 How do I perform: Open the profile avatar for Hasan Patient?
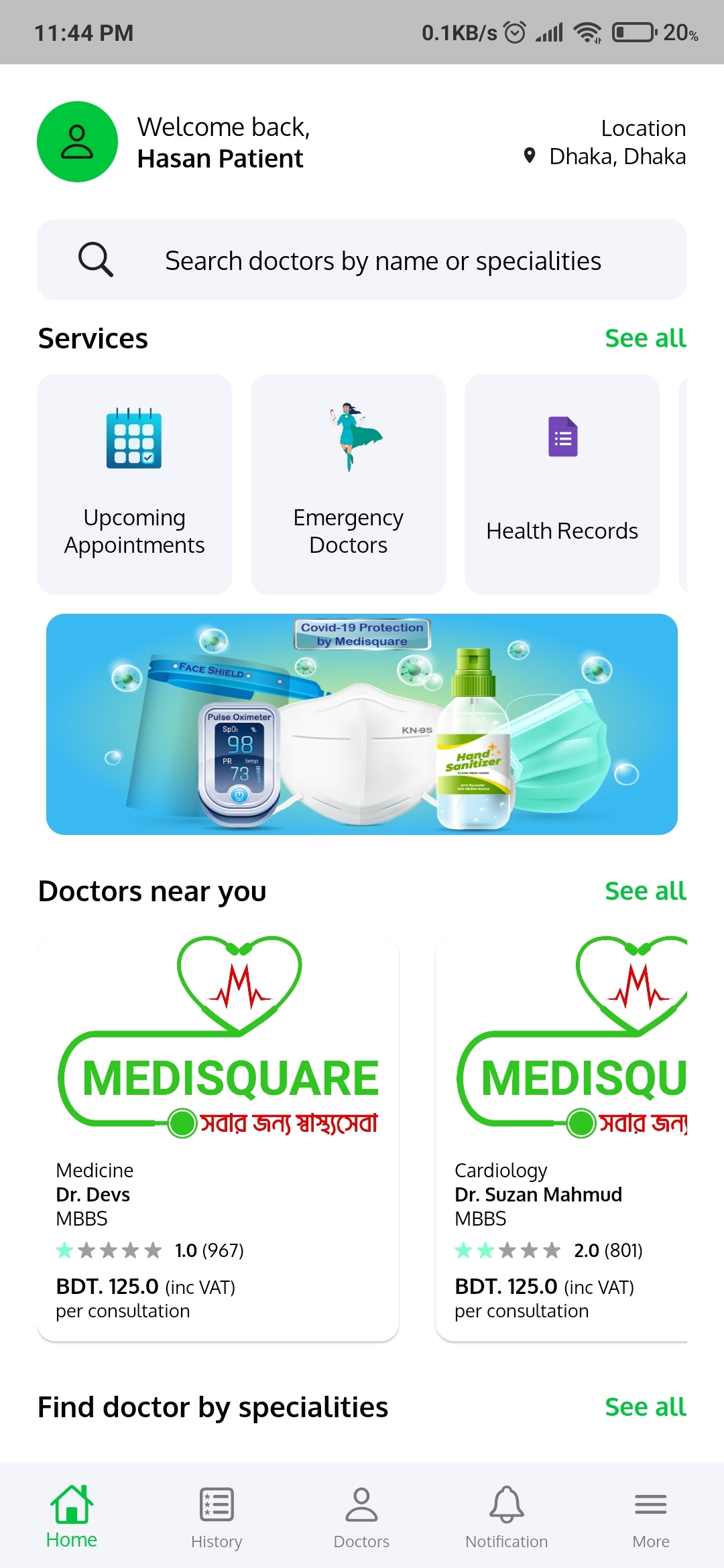pyautogui.click(x=77, y=141)
